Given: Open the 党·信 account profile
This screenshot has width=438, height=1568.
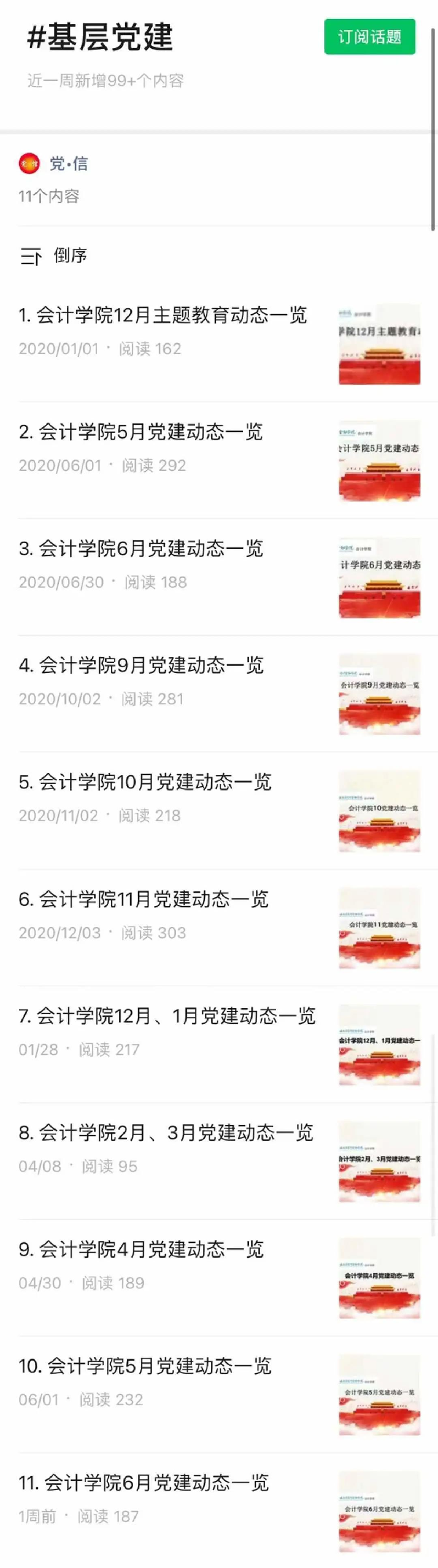Looking at the screenshot, I should 68,164.
